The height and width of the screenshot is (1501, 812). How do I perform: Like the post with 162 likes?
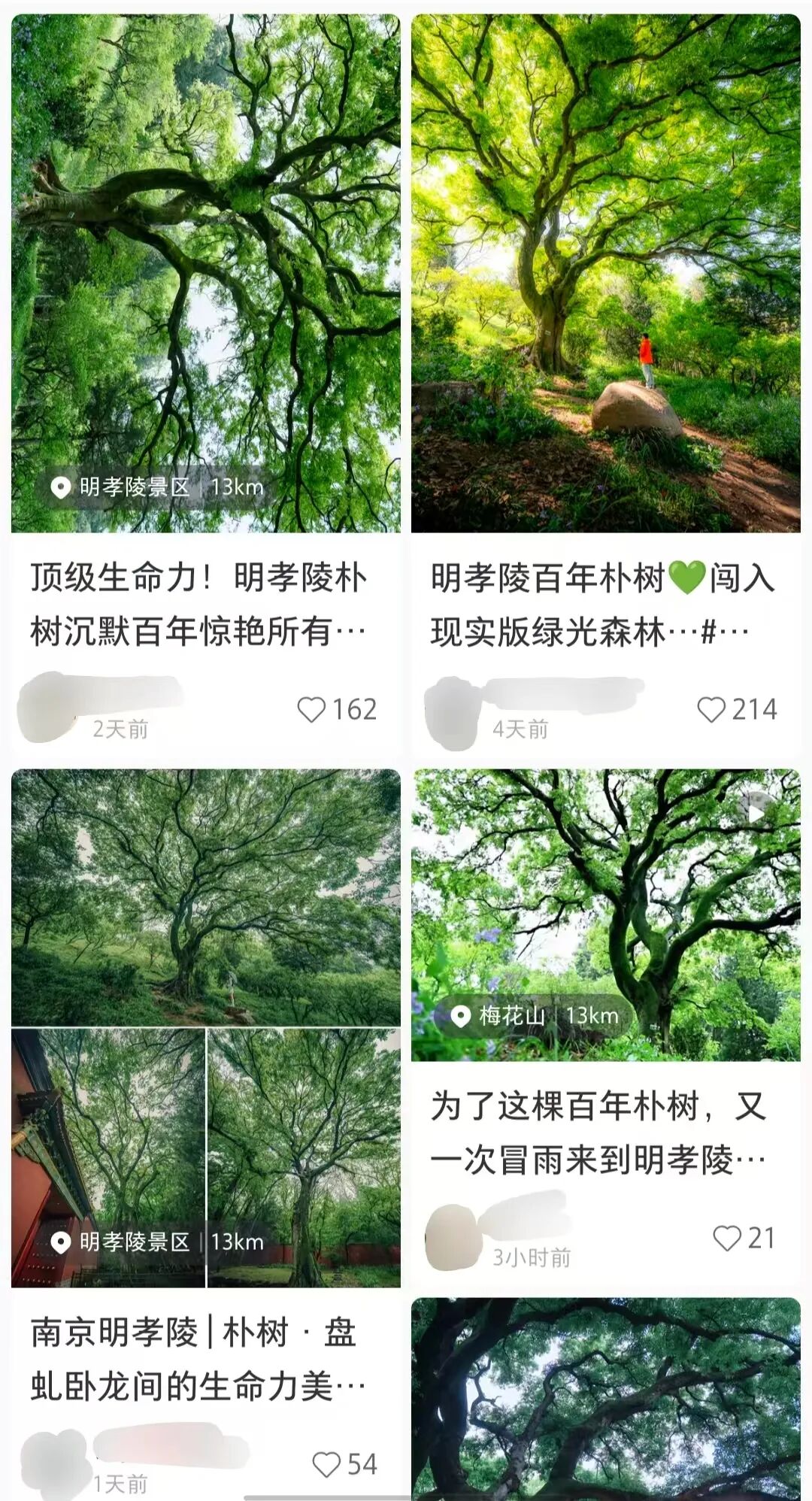click(x=312, y=709)
